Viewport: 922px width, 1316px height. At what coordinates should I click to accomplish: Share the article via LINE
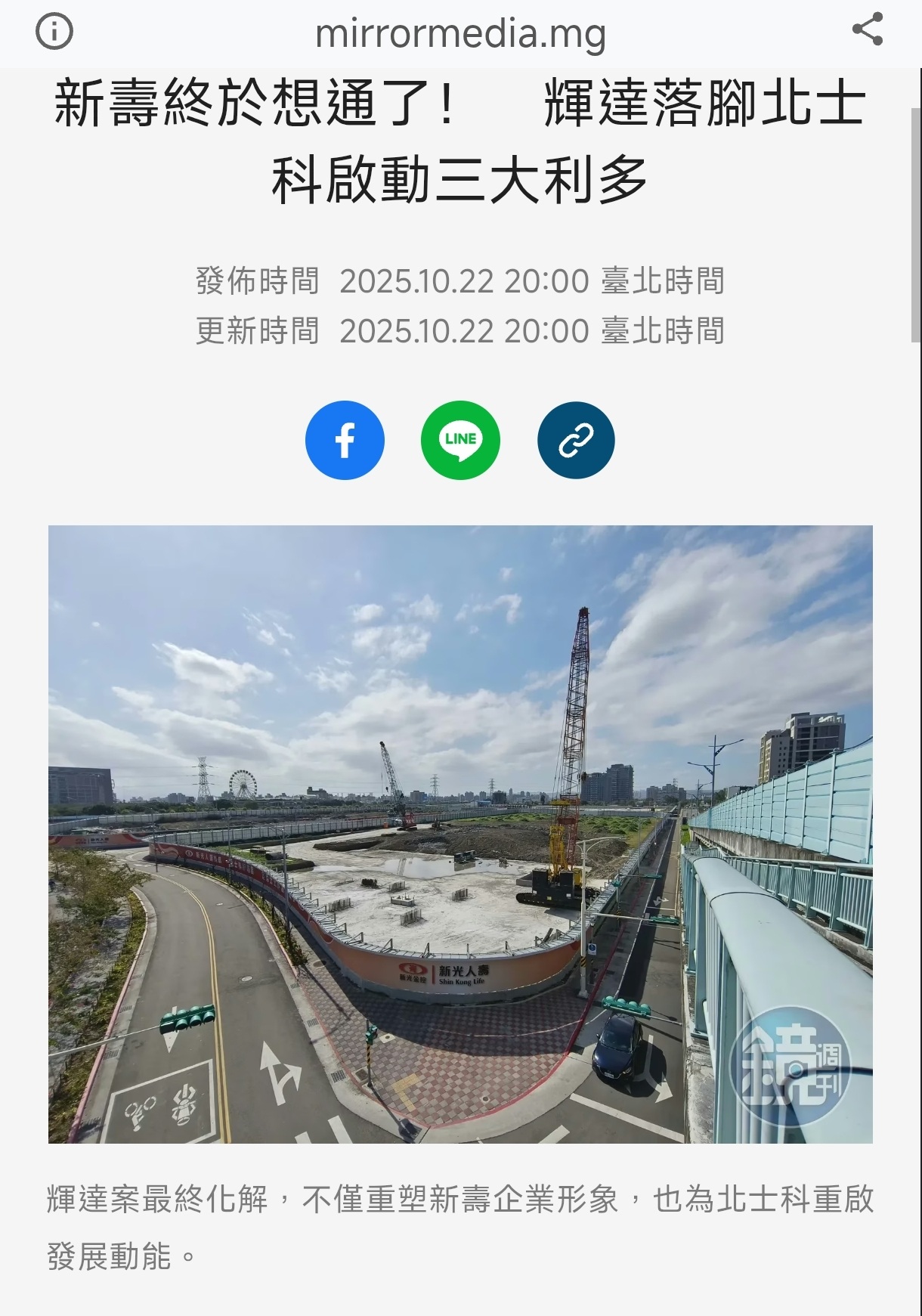pyautogui.click(x=460, y=440)
